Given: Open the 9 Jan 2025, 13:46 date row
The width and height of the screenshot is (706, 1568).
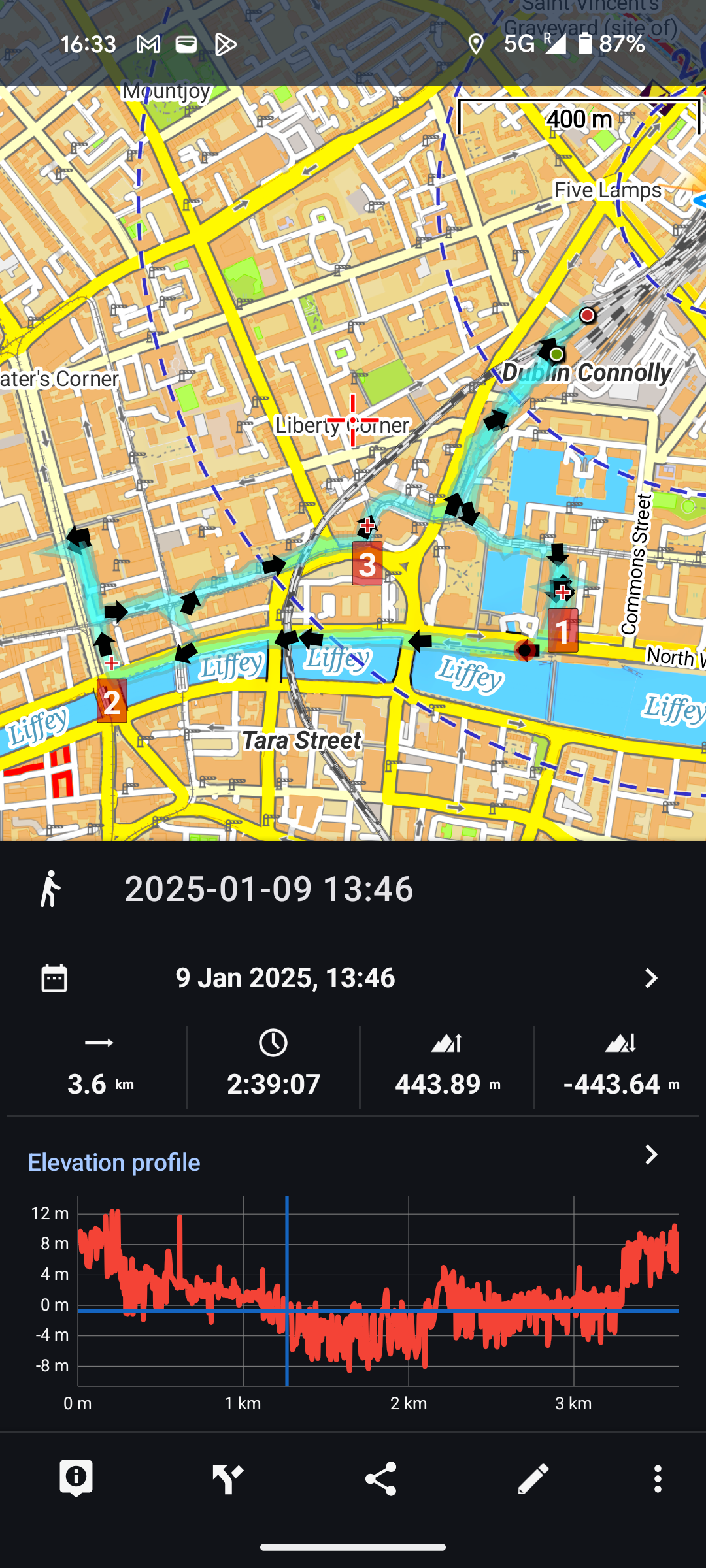Looking at the screenshot, I should click(x=353, y=978).
